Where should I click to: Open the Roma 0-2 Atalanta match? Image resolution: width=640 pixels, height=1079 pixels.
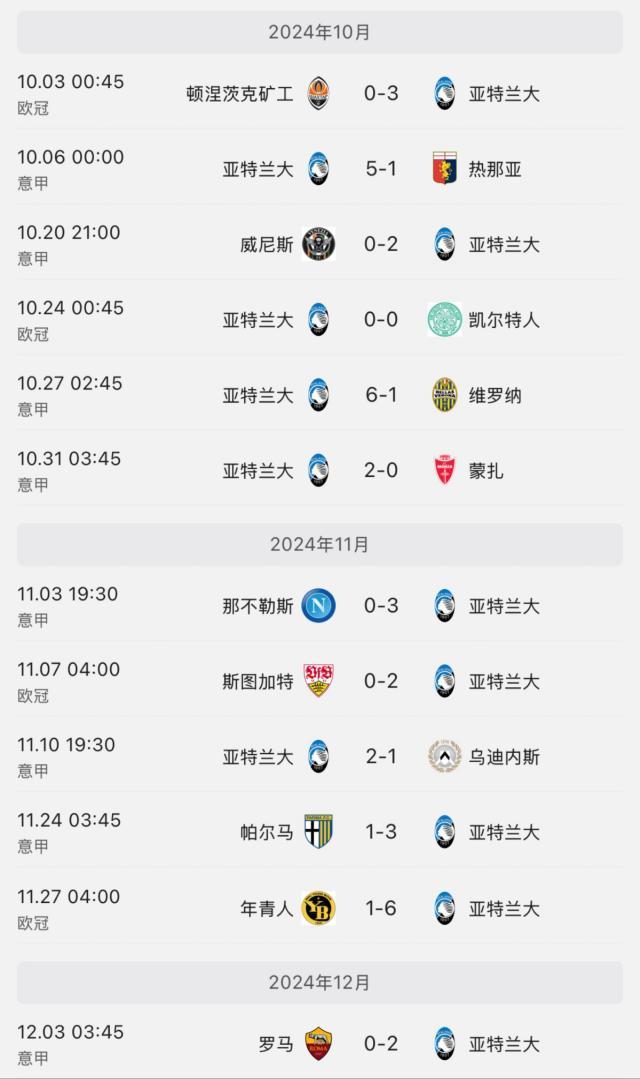pyautogui.click(x=380, y=1044)
